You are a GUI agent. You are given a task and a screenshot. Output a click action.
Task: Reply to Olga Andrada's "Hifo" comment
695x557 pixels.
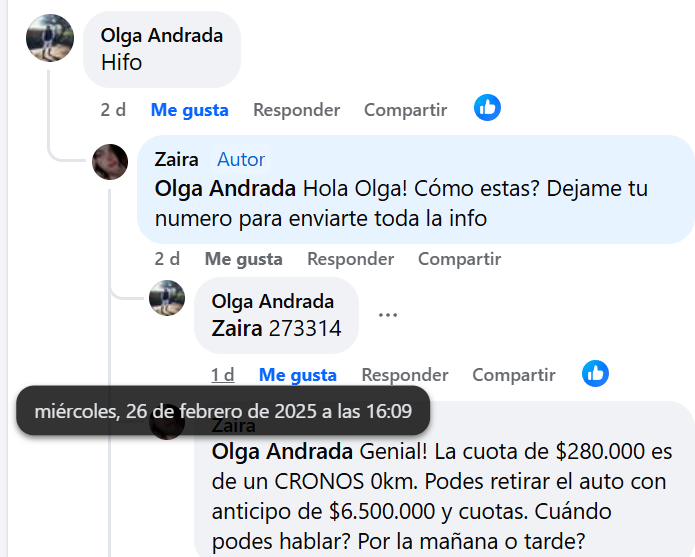(x=296, y=110)
